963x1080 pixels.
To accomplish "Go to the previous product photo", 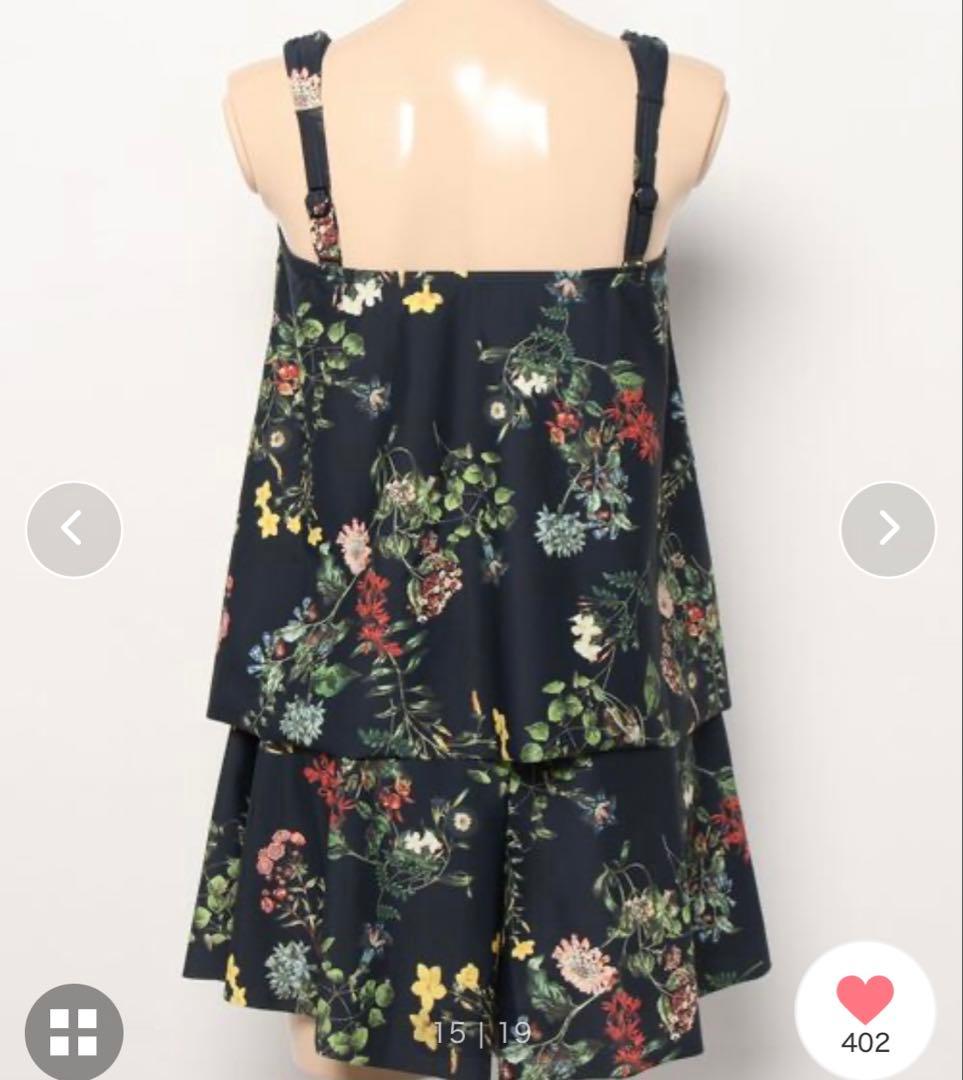I will pos(73,529).
